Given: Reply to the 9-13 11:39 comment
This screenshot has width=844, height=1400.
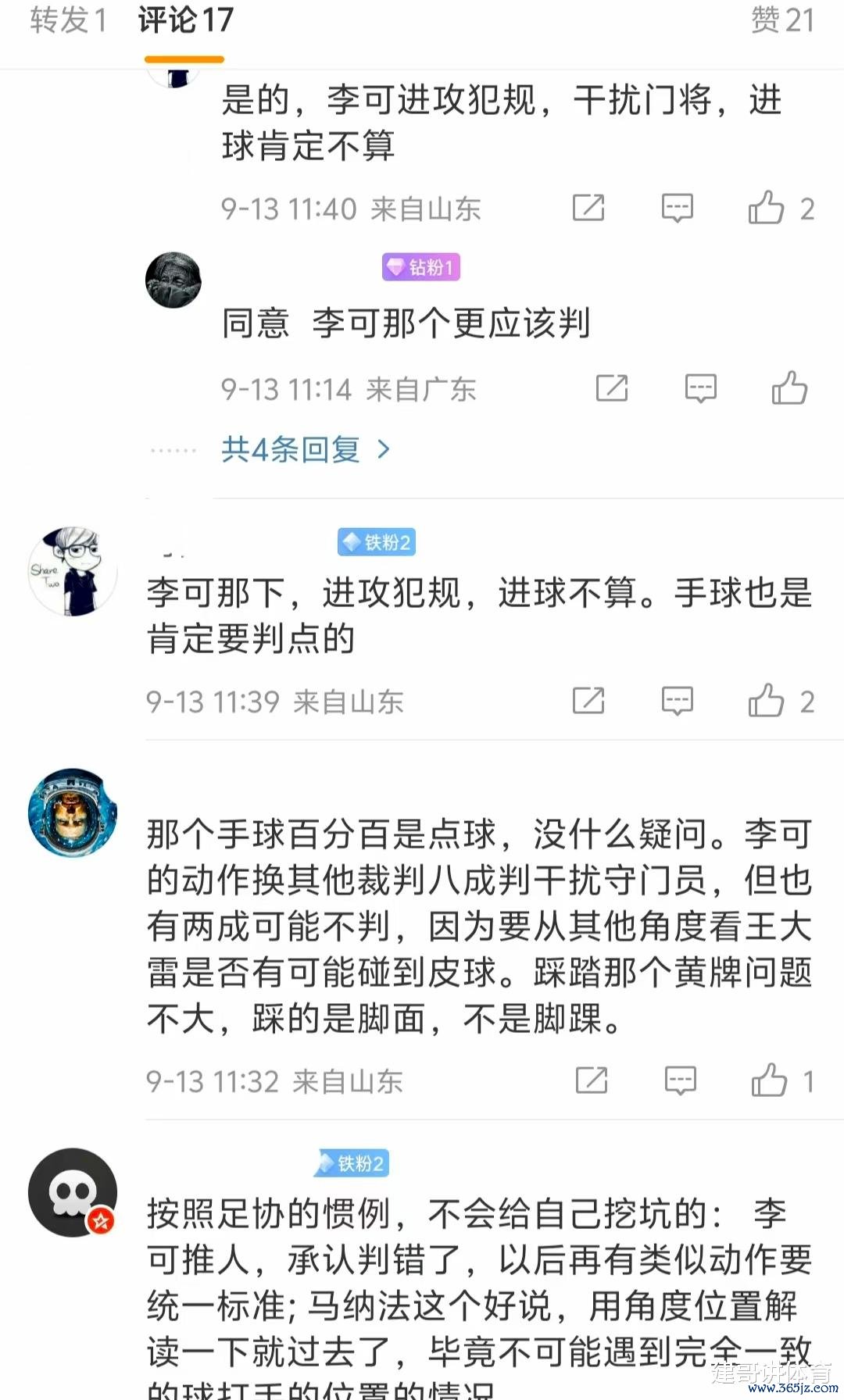Looking at the screenshot, I should (x=677, y=701).
